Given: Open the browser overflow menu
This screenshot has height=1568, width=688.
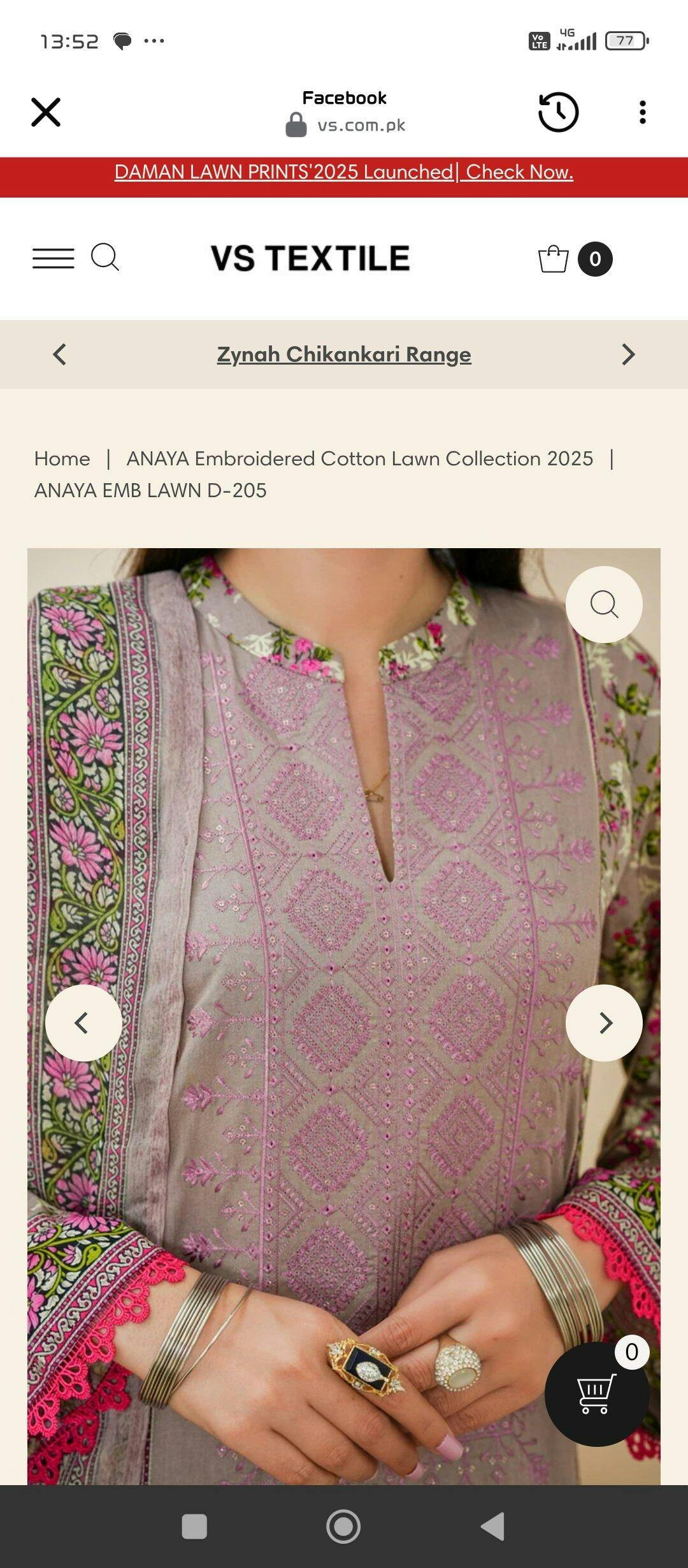Looking at the screenshot, I should (x=642, y=112).
